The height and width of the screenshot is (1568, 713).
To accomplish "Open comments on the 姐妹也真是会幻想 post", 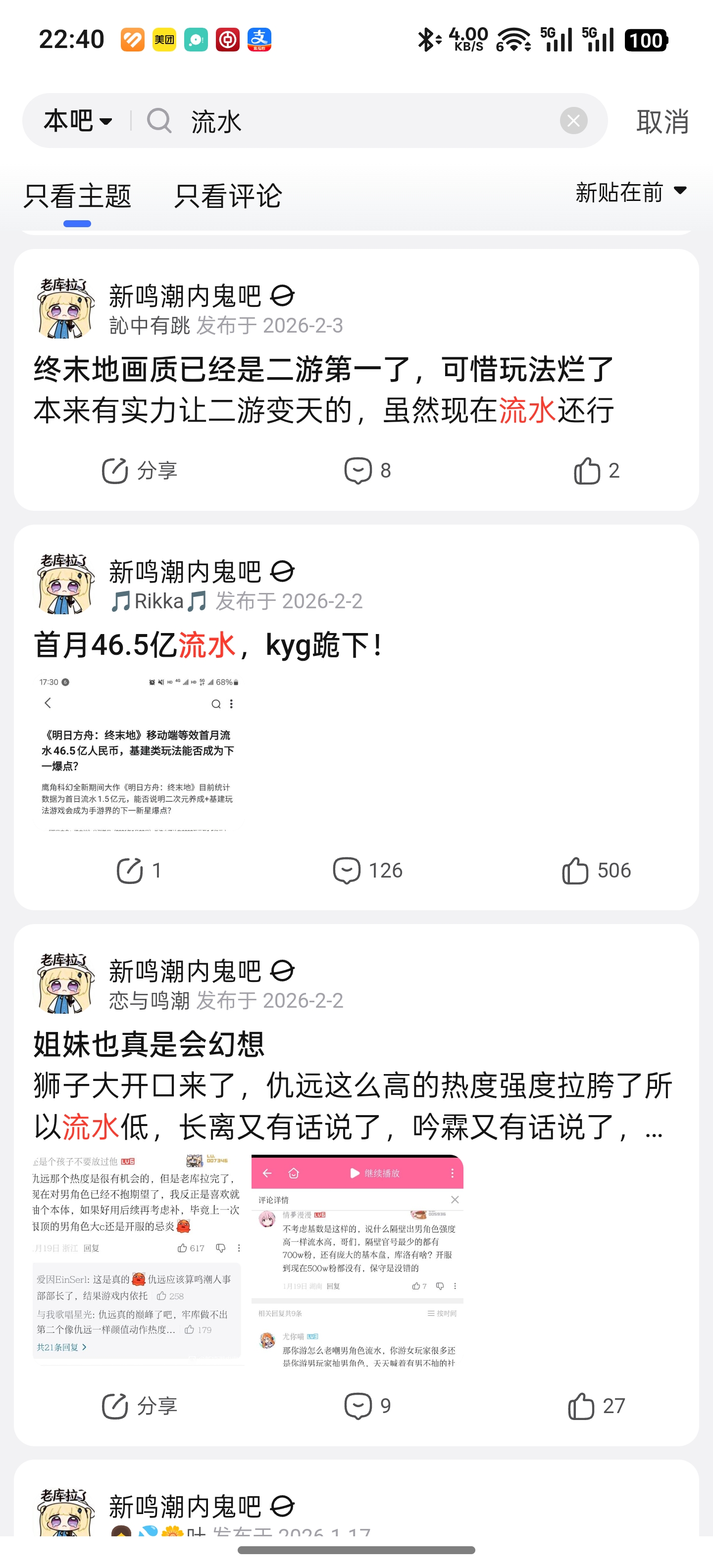I will tap(367, 1406).
